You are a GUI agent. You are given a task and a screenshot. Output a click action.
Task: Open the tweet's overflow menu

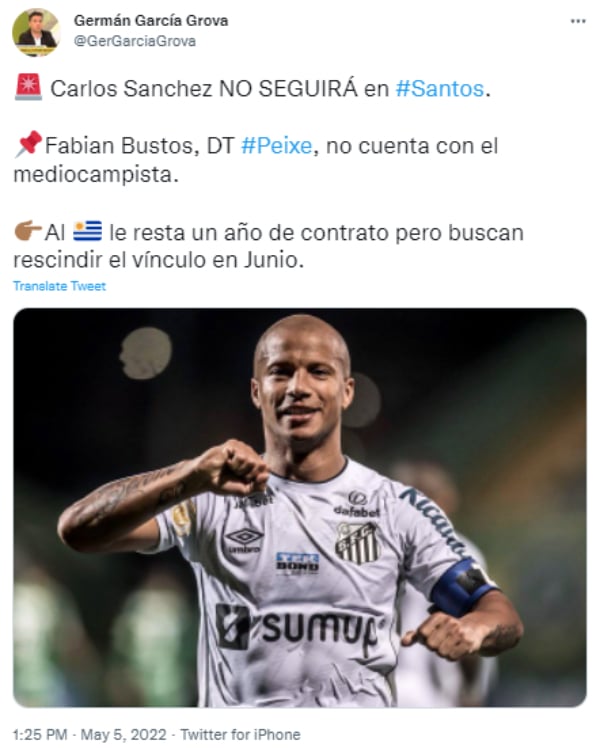tap(577, 21)
